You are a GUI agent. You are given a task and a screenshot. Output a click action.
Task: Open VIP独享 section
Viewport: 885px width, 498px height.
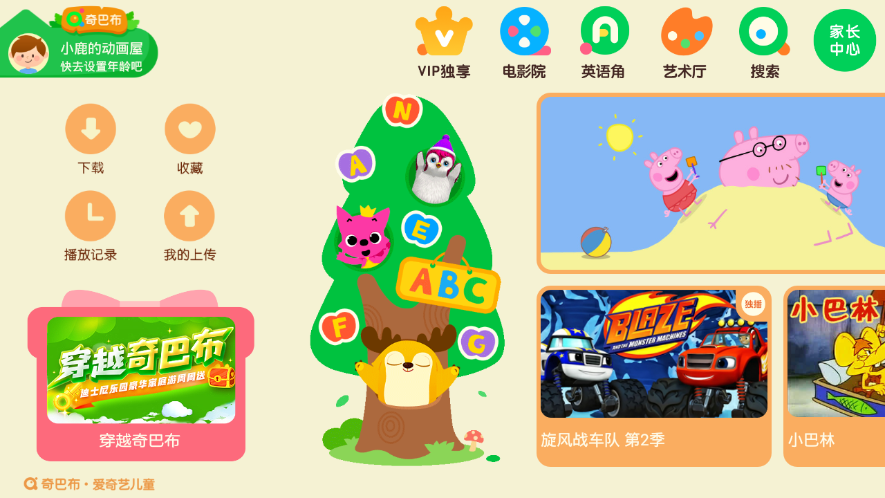click(444, 42)
